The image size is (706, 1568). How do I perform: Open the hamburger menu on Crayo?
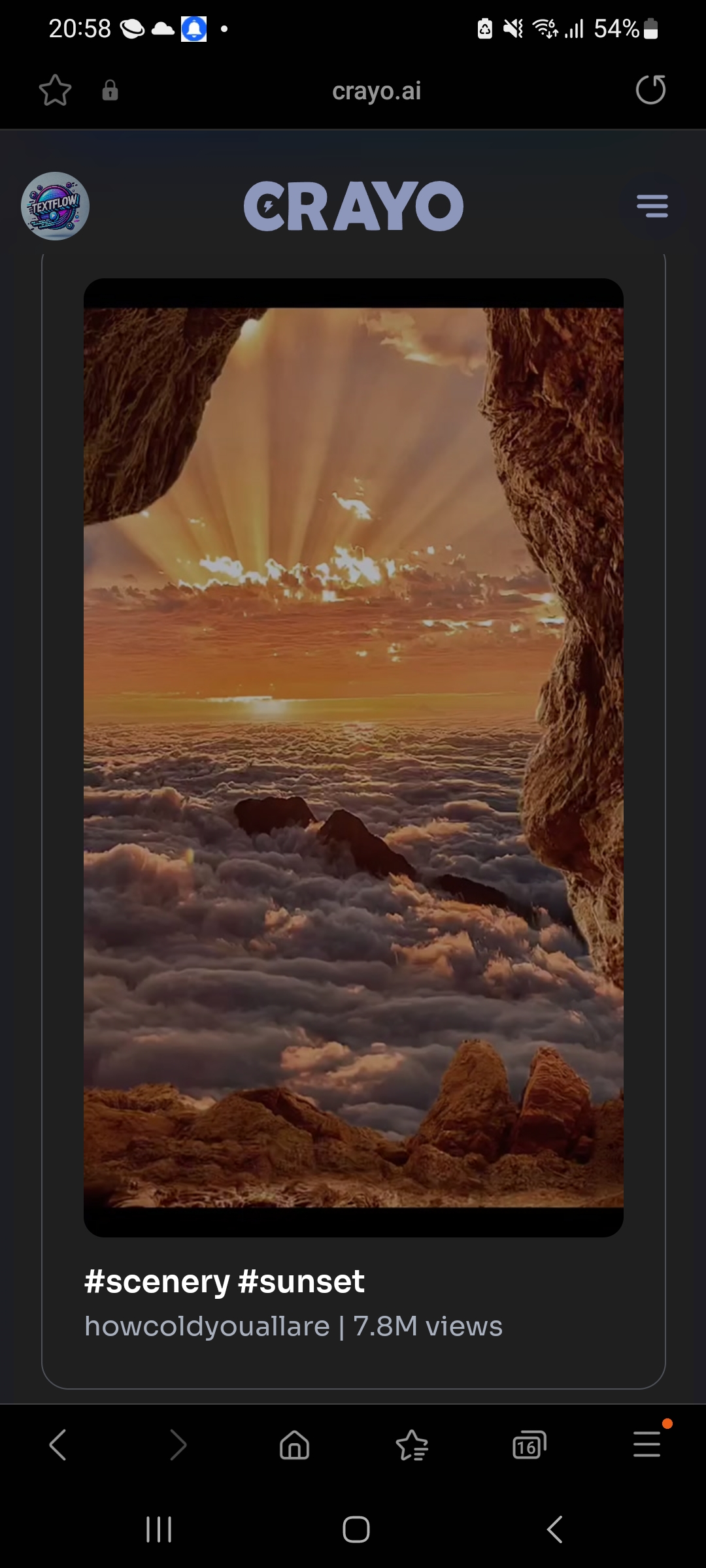click(x=652, y=206)
